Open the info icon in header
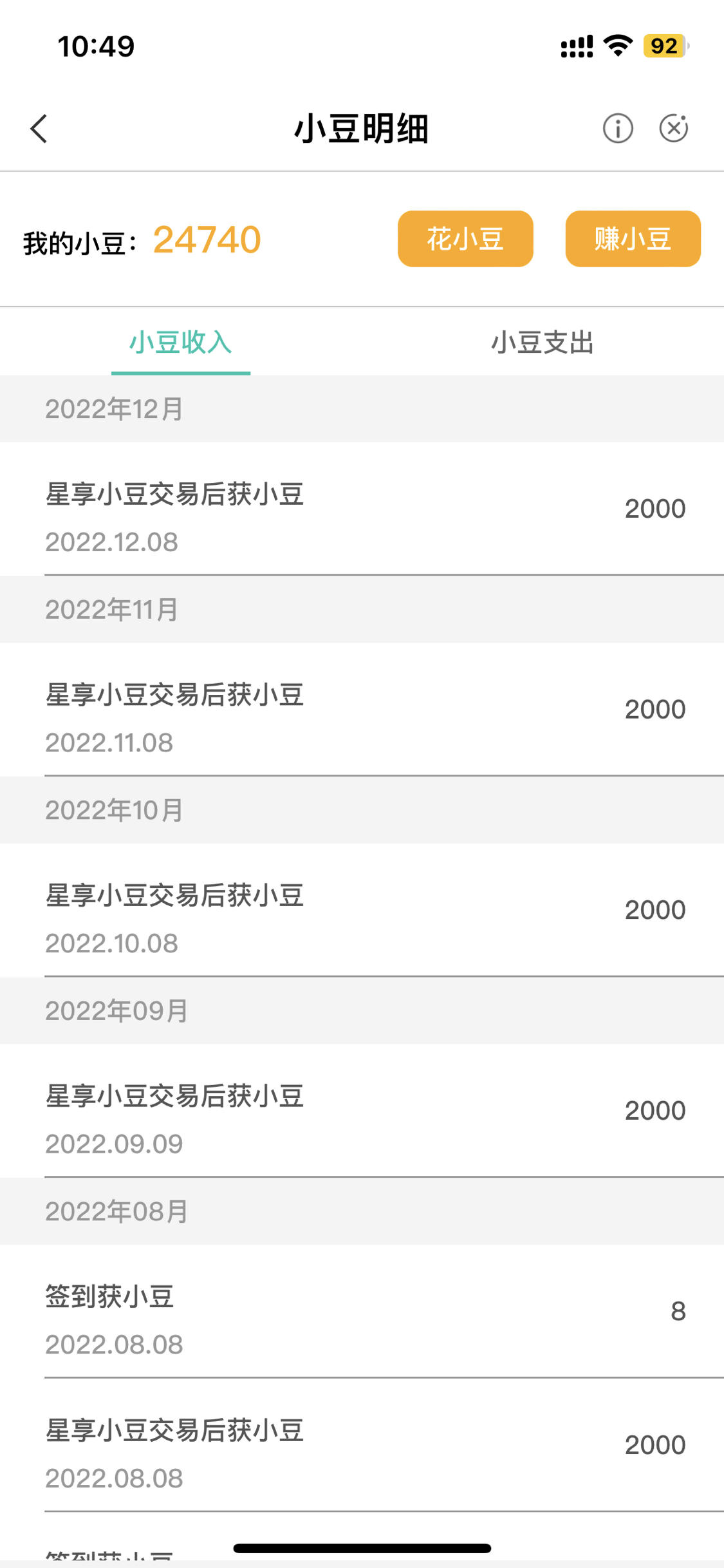 tap(618, 128)
